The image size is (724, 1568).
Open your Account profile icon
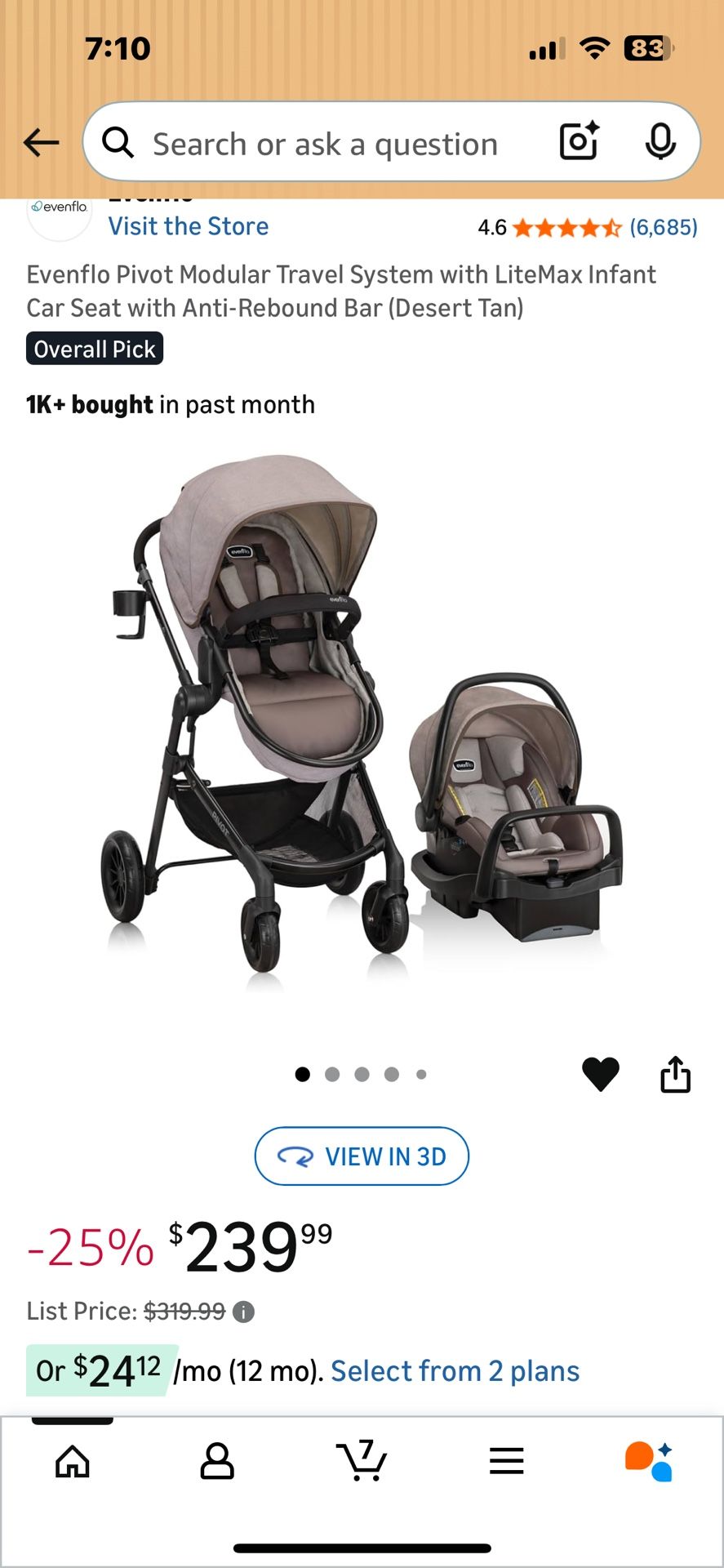[216, 1462]
